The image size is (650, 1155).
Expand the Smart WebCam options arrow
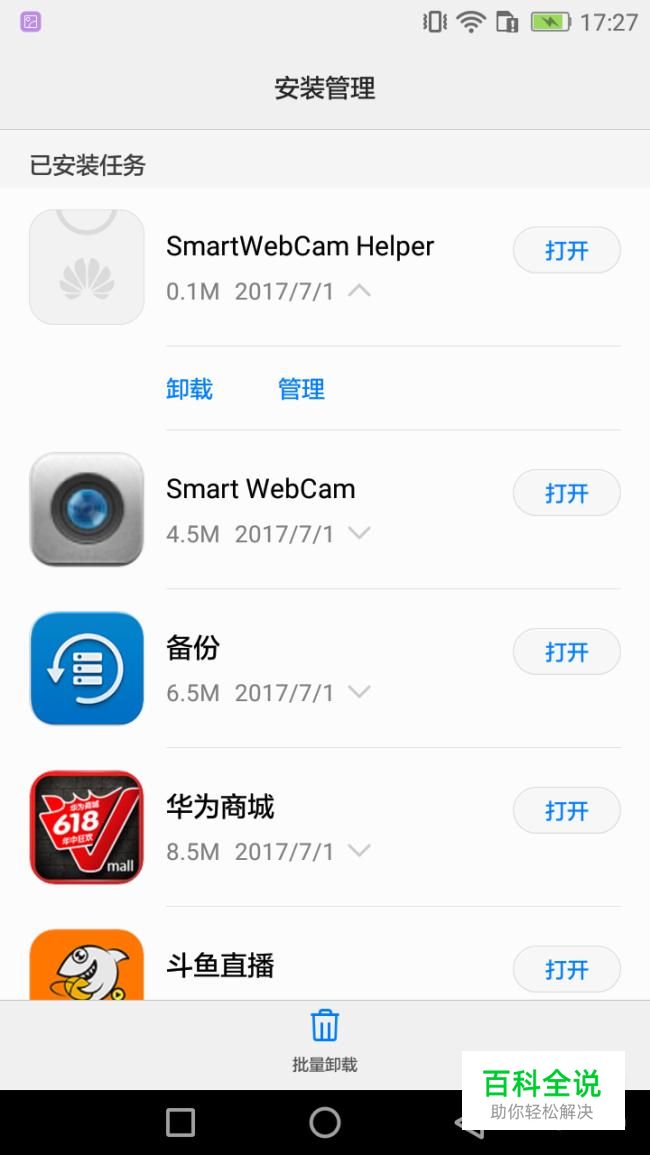pyautogui.click(x=359, y=534)
